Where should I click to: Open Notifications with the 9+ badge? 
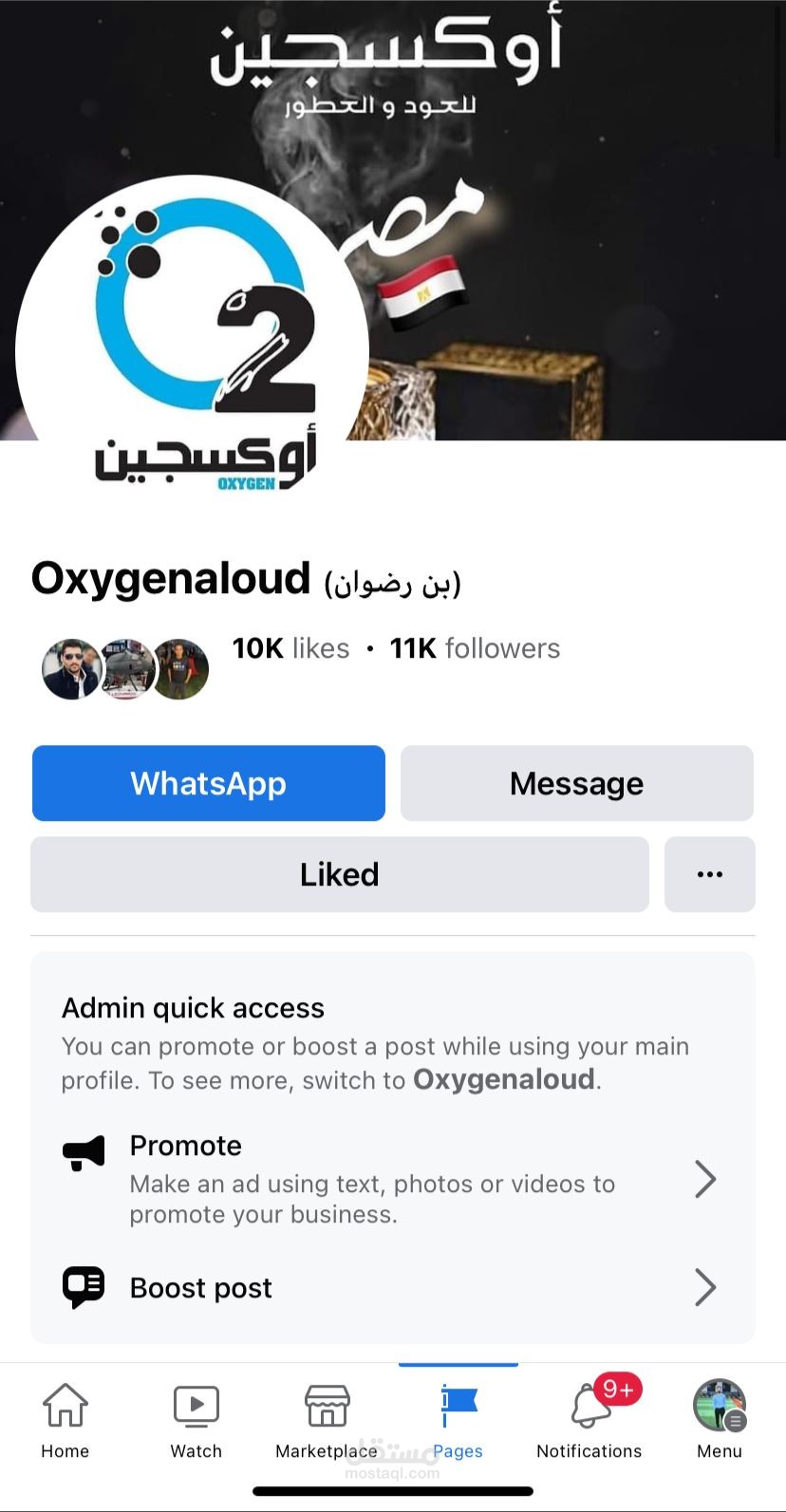[589, 1421]
